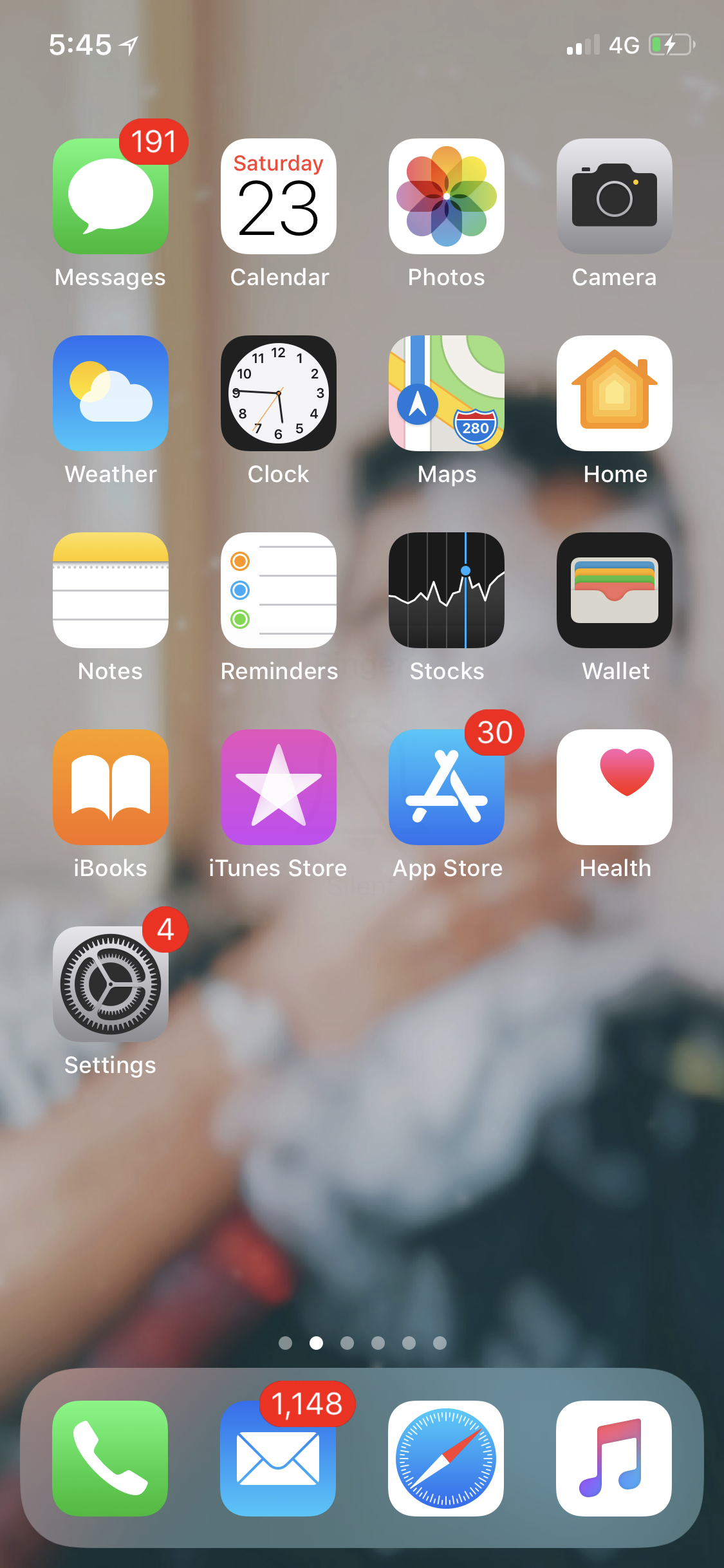Tap the Phone app in the dock
This screenshot has height=1568, width=724.
click(110, 1459)
